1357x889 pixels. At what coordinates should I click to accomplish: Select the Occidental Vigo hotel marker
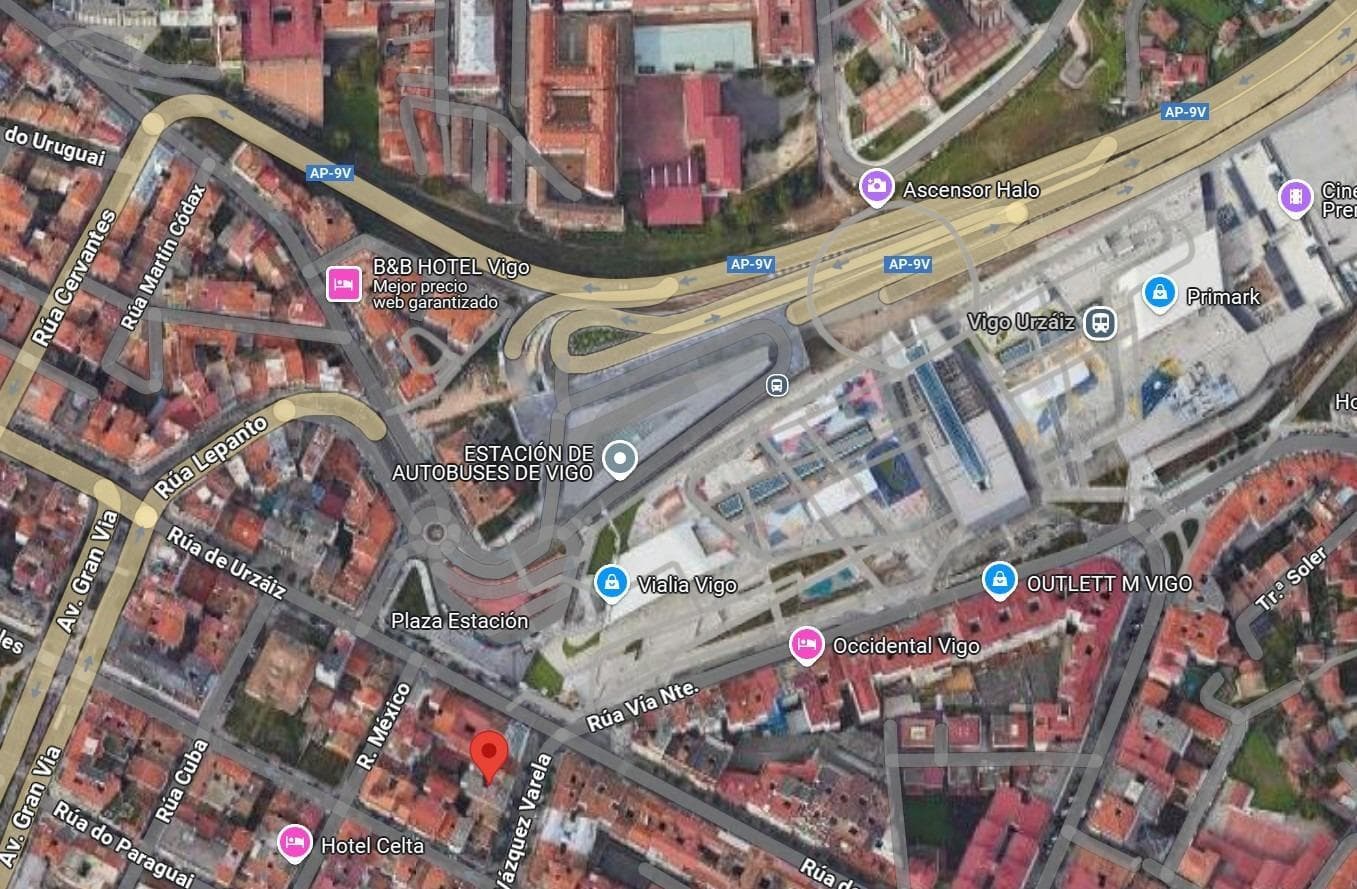tap(806, 644)
